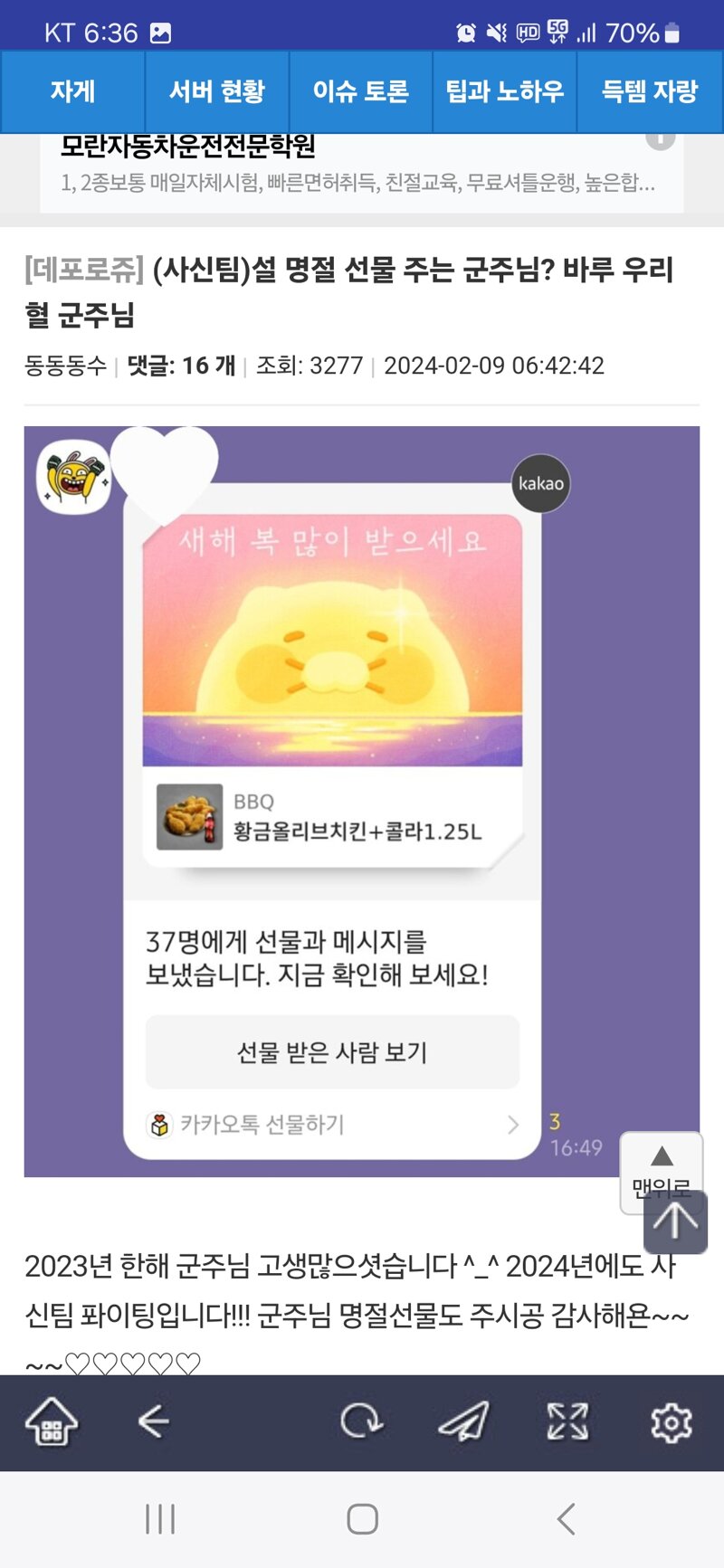
Task: Share the post via paper plane icon
Action: click(464, 1421)
